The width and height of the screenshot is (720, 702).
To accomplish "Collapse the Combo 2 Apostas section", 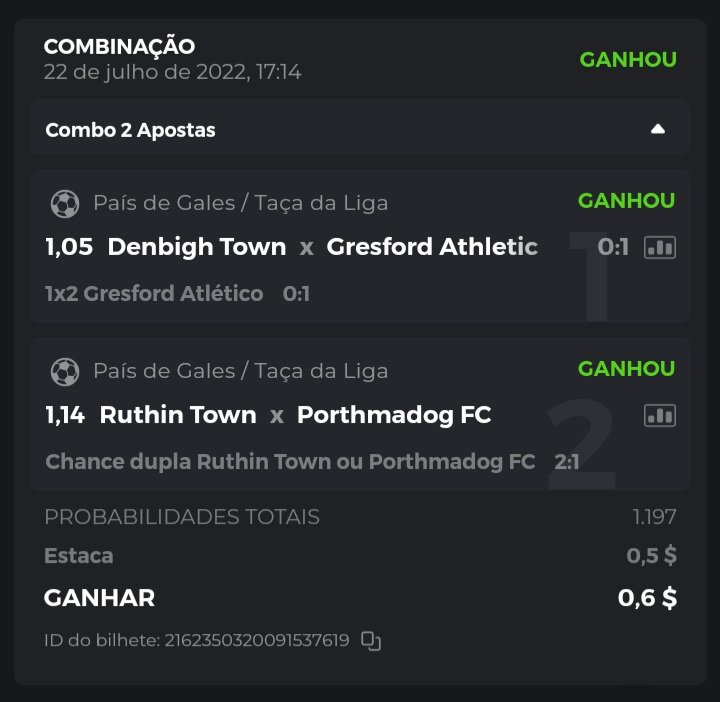I will 657,129.
